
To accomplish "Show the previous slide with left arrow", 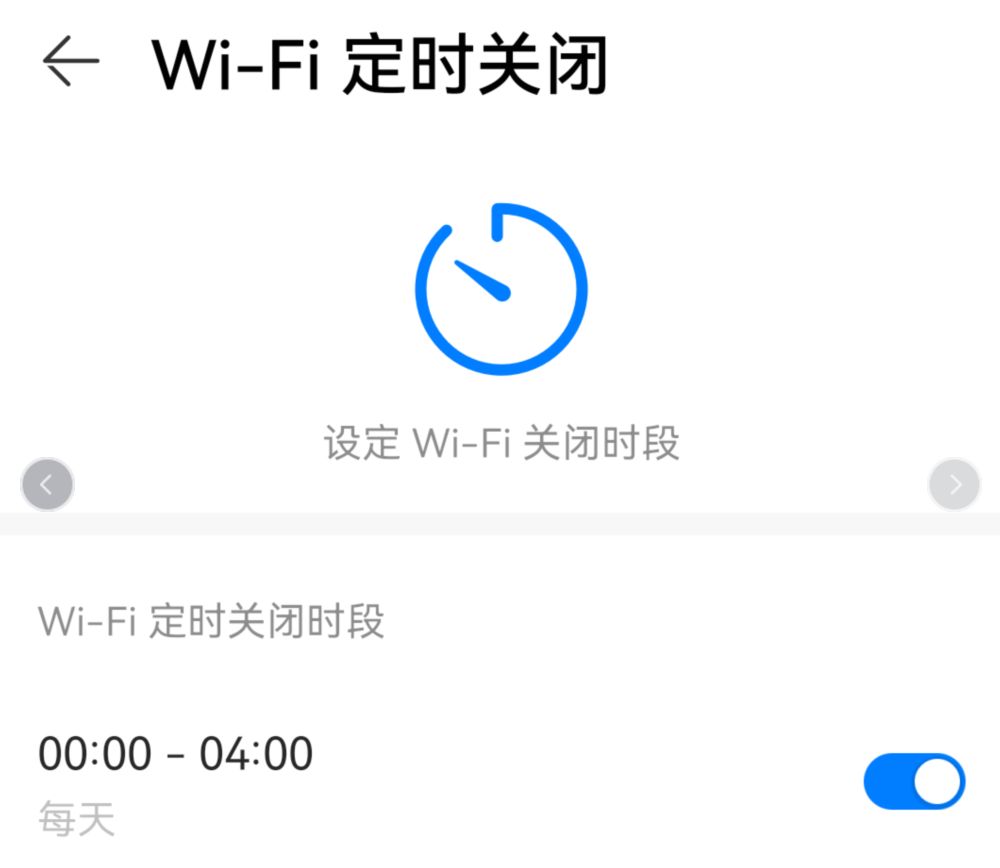I will [x=47, y=485].
